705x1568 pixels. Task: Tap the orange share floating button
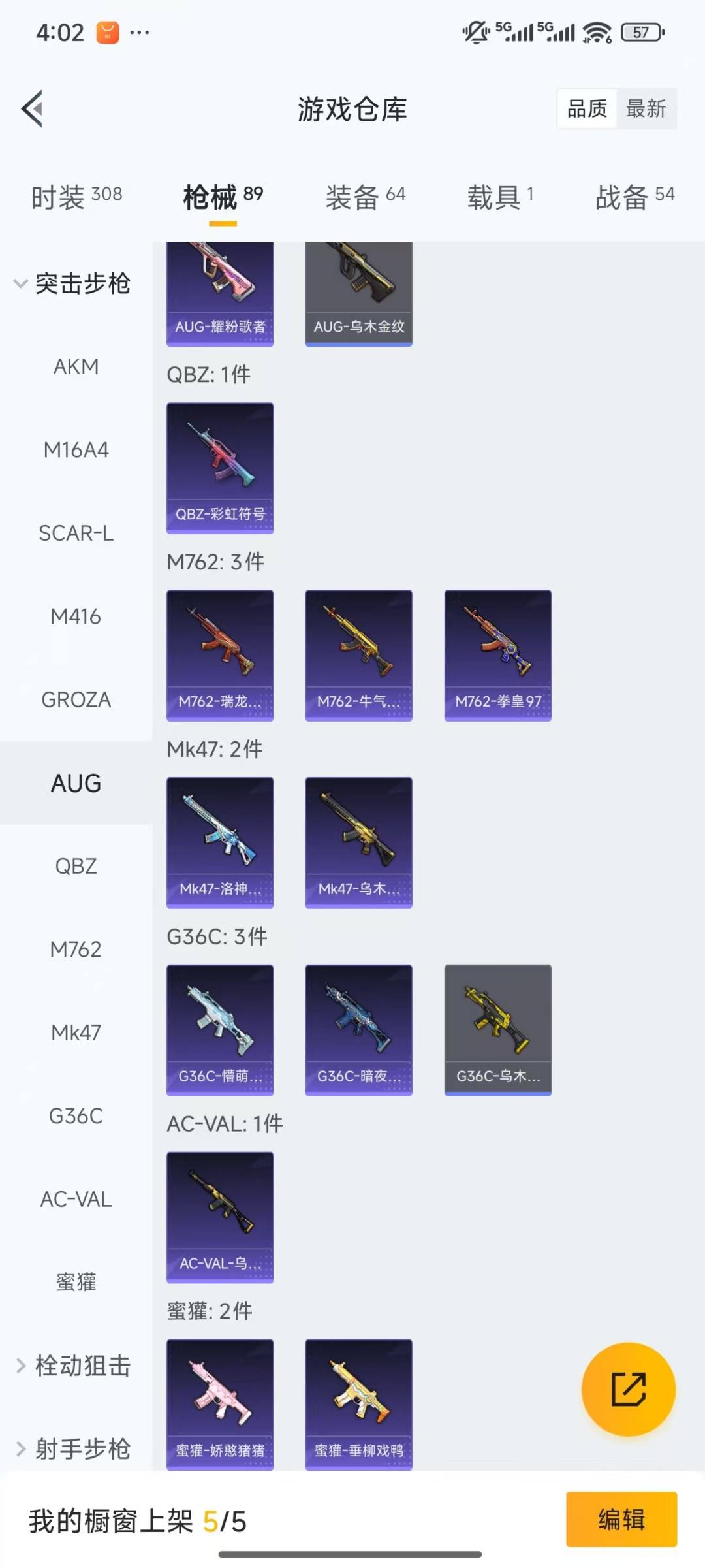628,1388
